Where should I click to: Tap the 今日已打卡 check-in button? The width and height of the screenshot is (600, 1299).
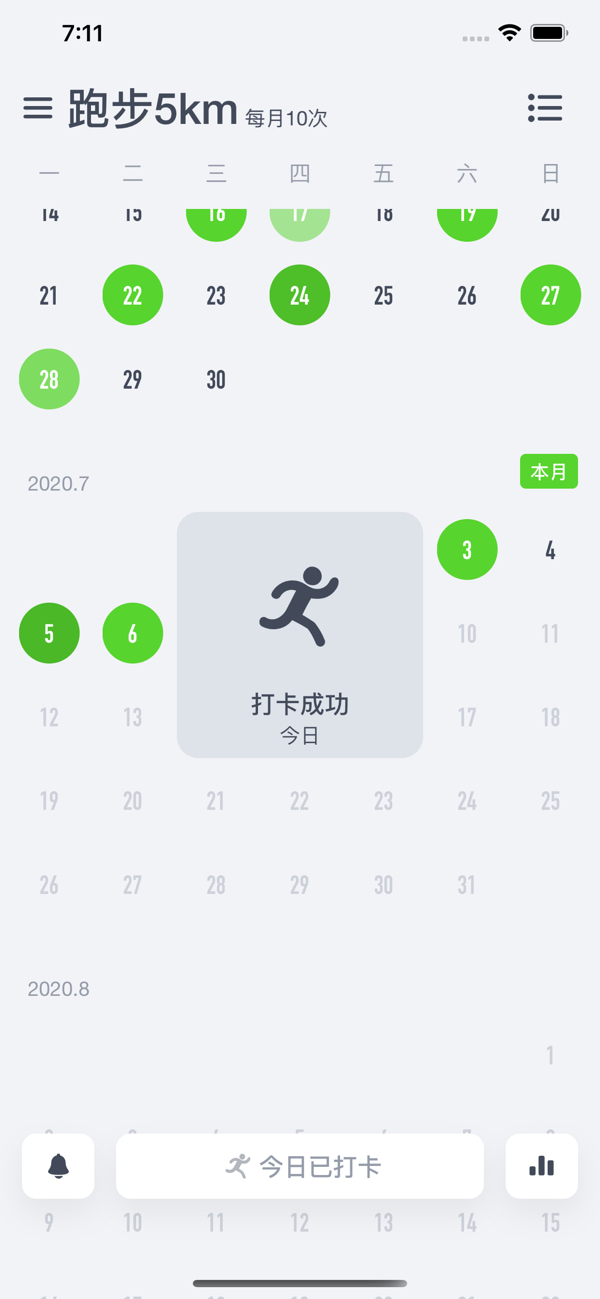coord(300,1166)
